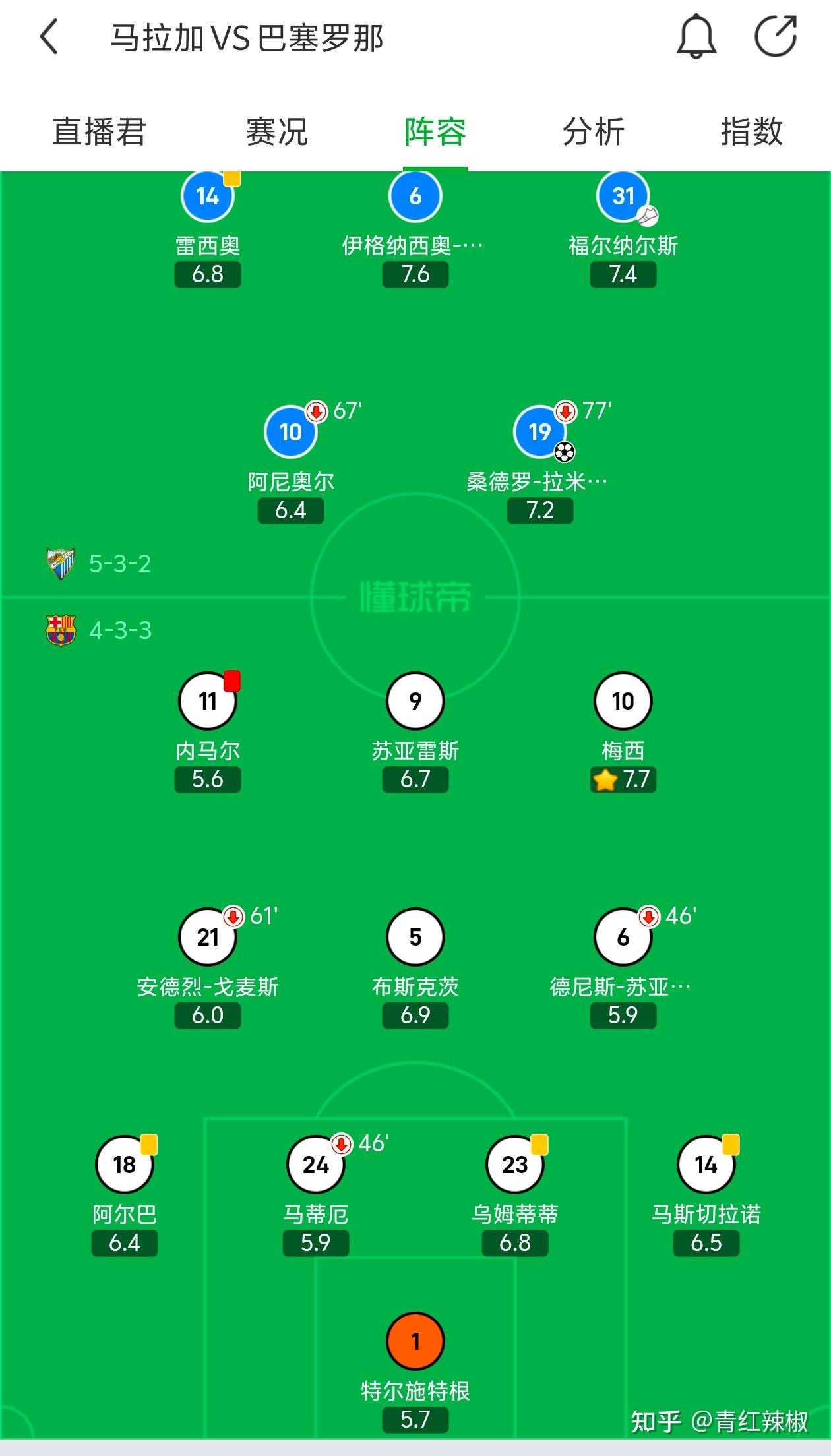This screenshot has width=831, height=1456.
Task: Switch to the 赛况 tab
Action: tap(277, 132)
